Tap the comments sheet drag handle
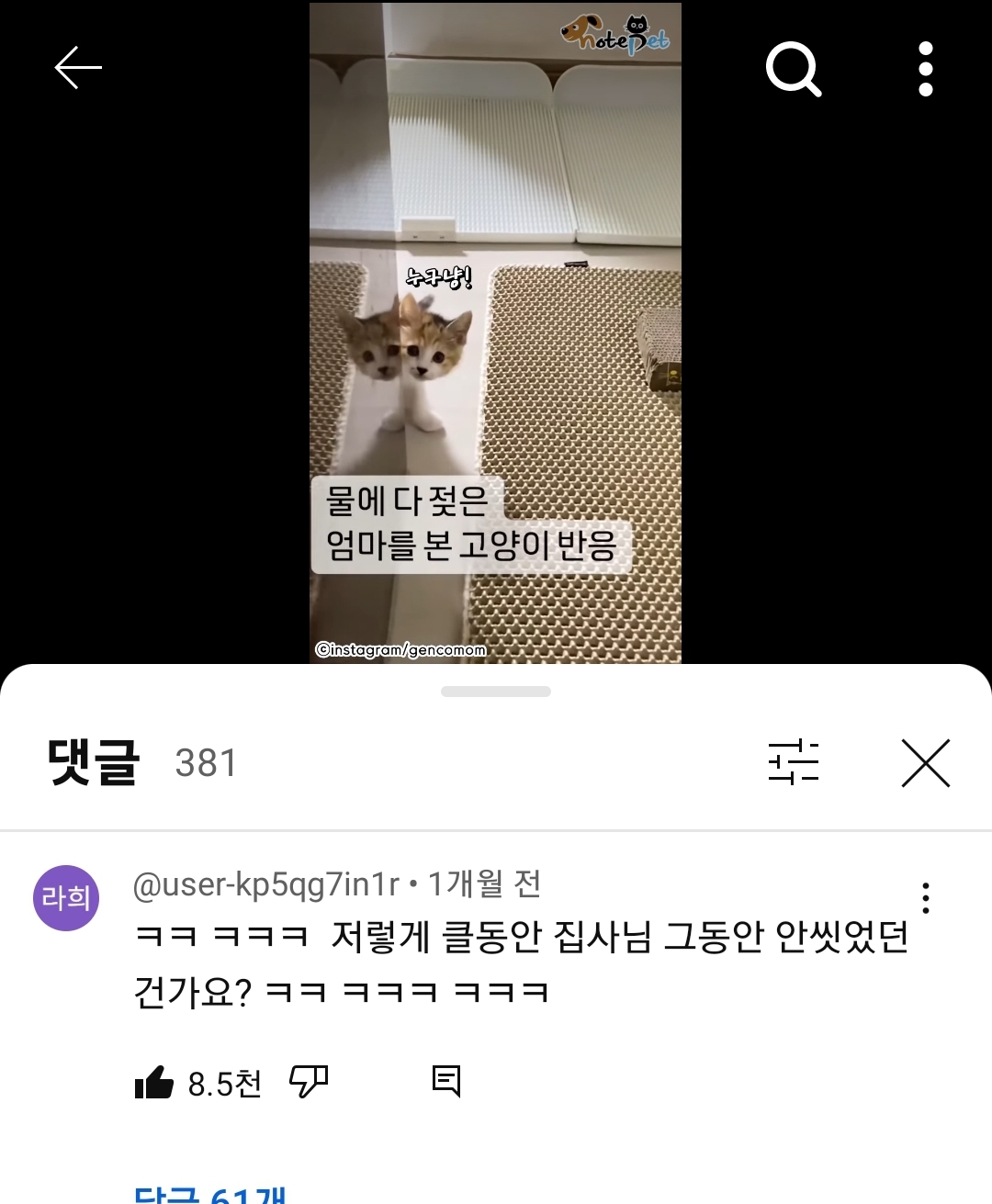 point(496,692)
